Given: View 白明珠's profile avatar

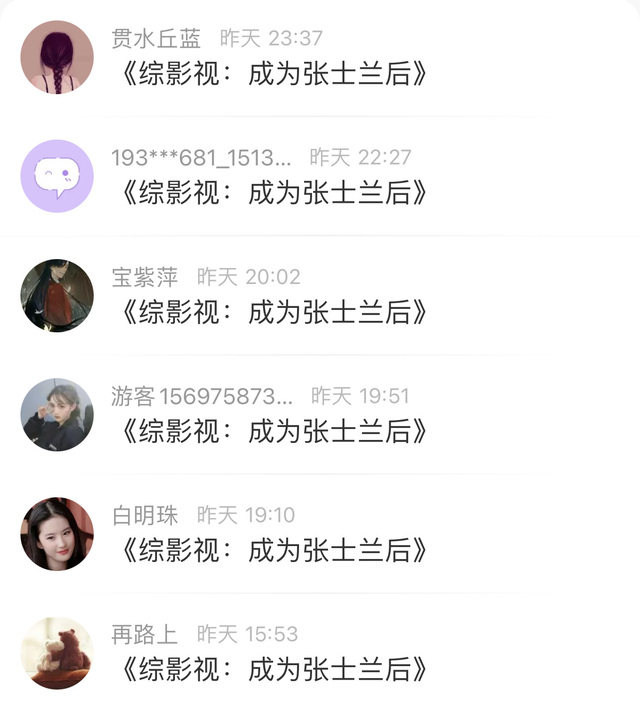Looking at the screenshot, I should point(57,534).
